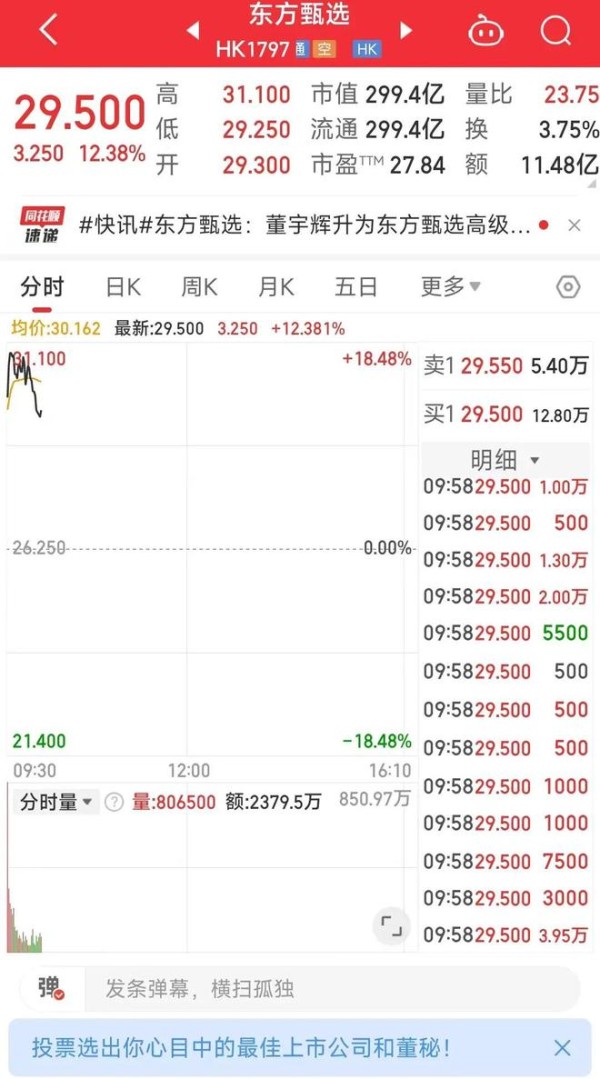Open chart settings hexagon icon

(x=568, y=287)
